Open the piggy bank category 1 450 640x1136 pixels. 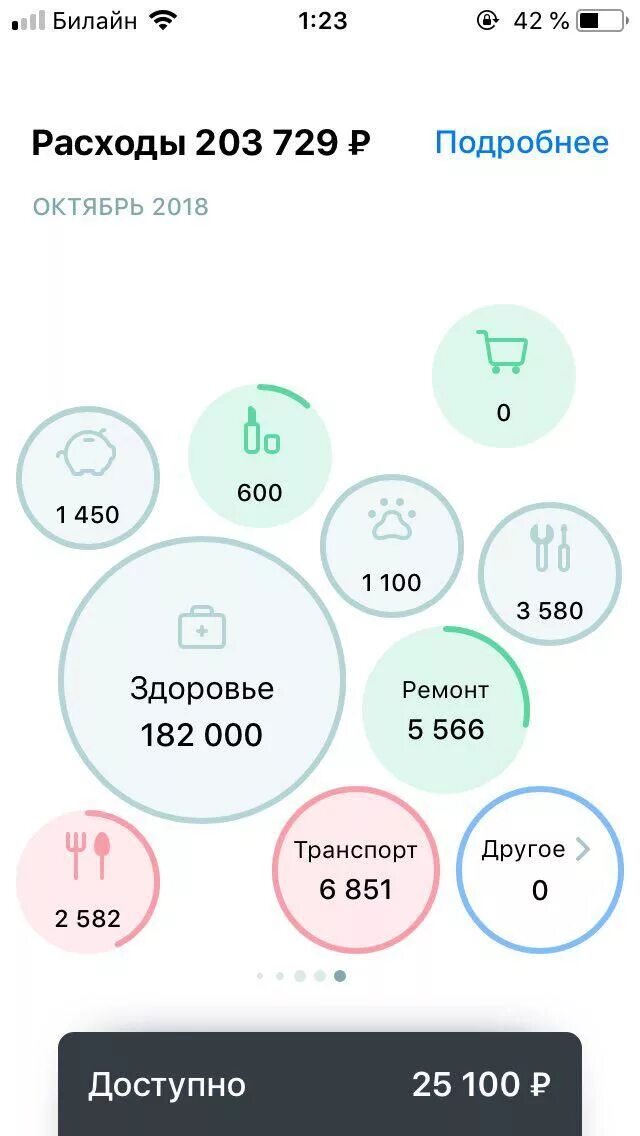pos(88,478)
